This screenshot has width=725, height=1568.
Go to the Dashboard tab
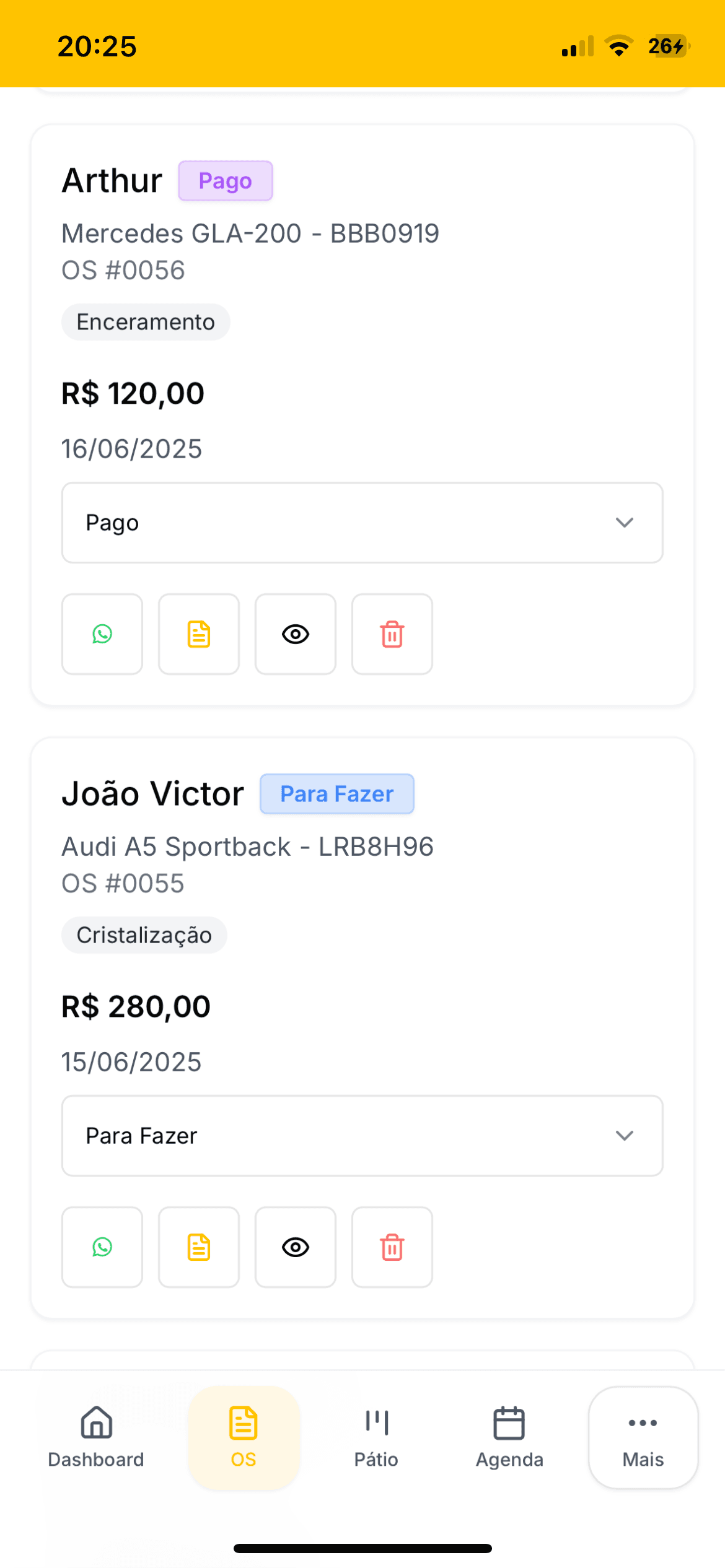[x=96, y=1437]
